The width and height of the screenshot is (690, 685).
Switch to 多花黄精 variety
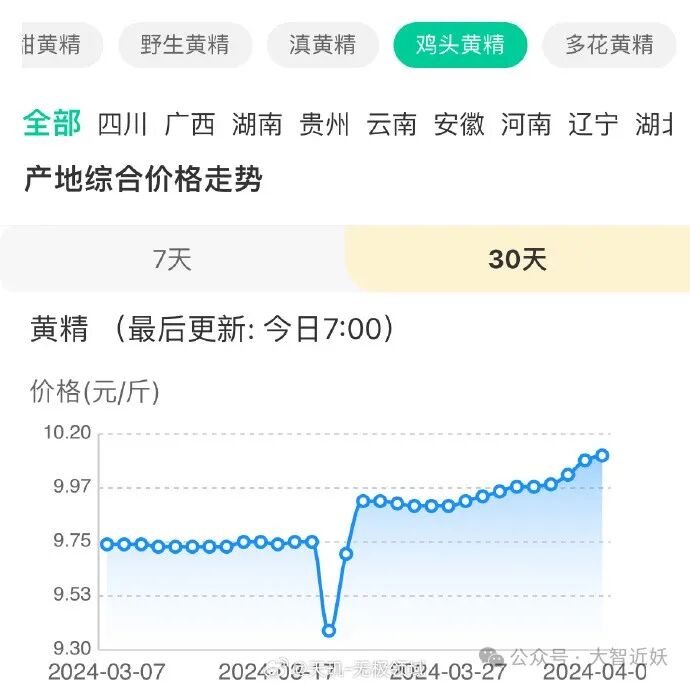click(609, 45)
